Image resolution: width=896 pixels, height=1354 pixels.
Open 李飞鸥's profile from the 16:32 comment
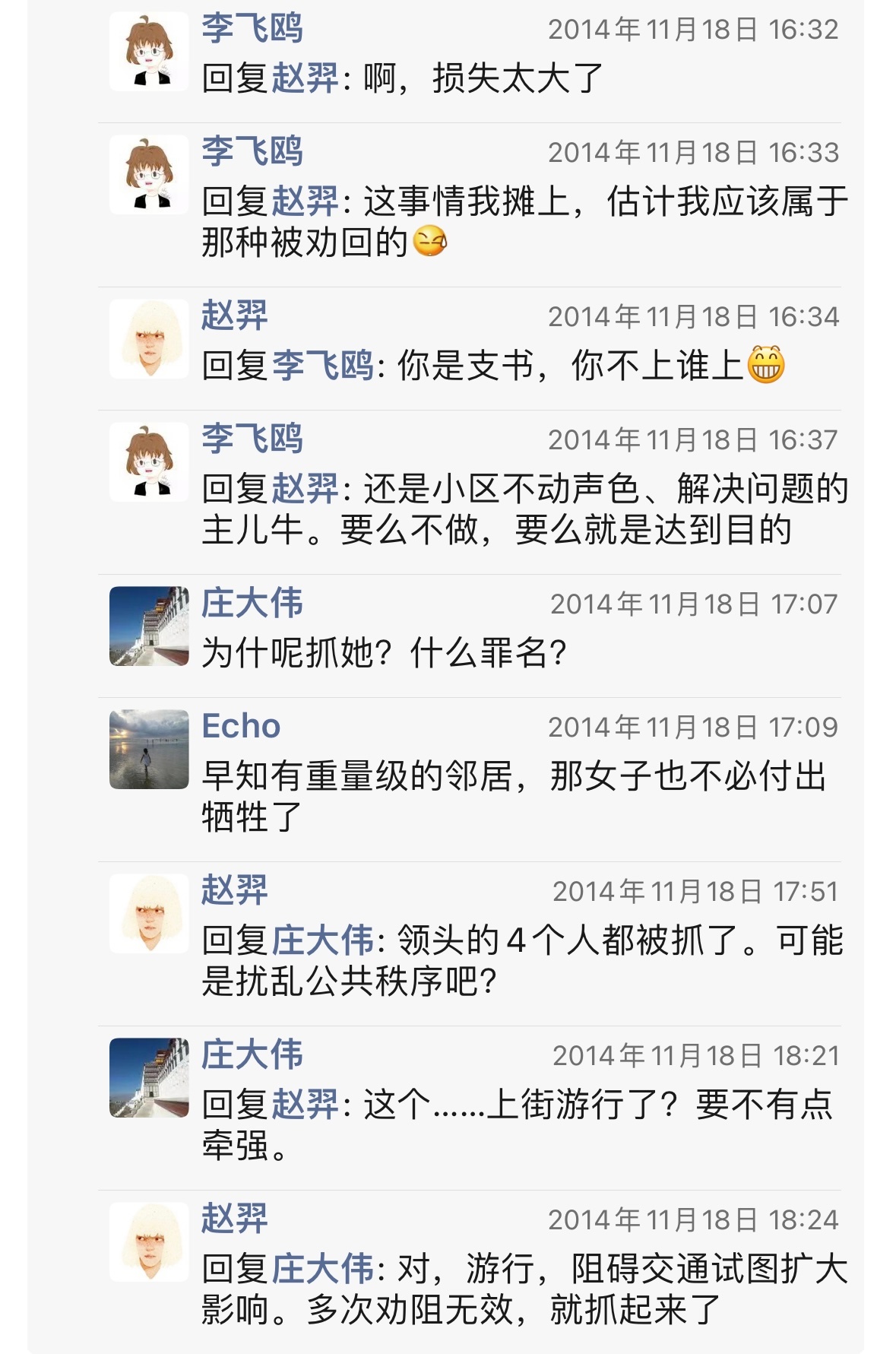(252, 29)
